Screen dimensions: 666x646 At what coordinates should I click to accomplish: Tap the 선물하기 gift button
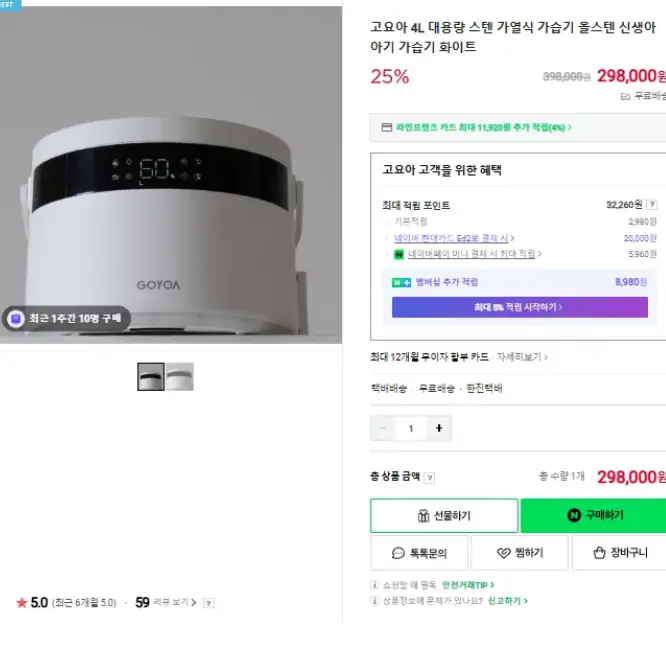click(444, 516)
